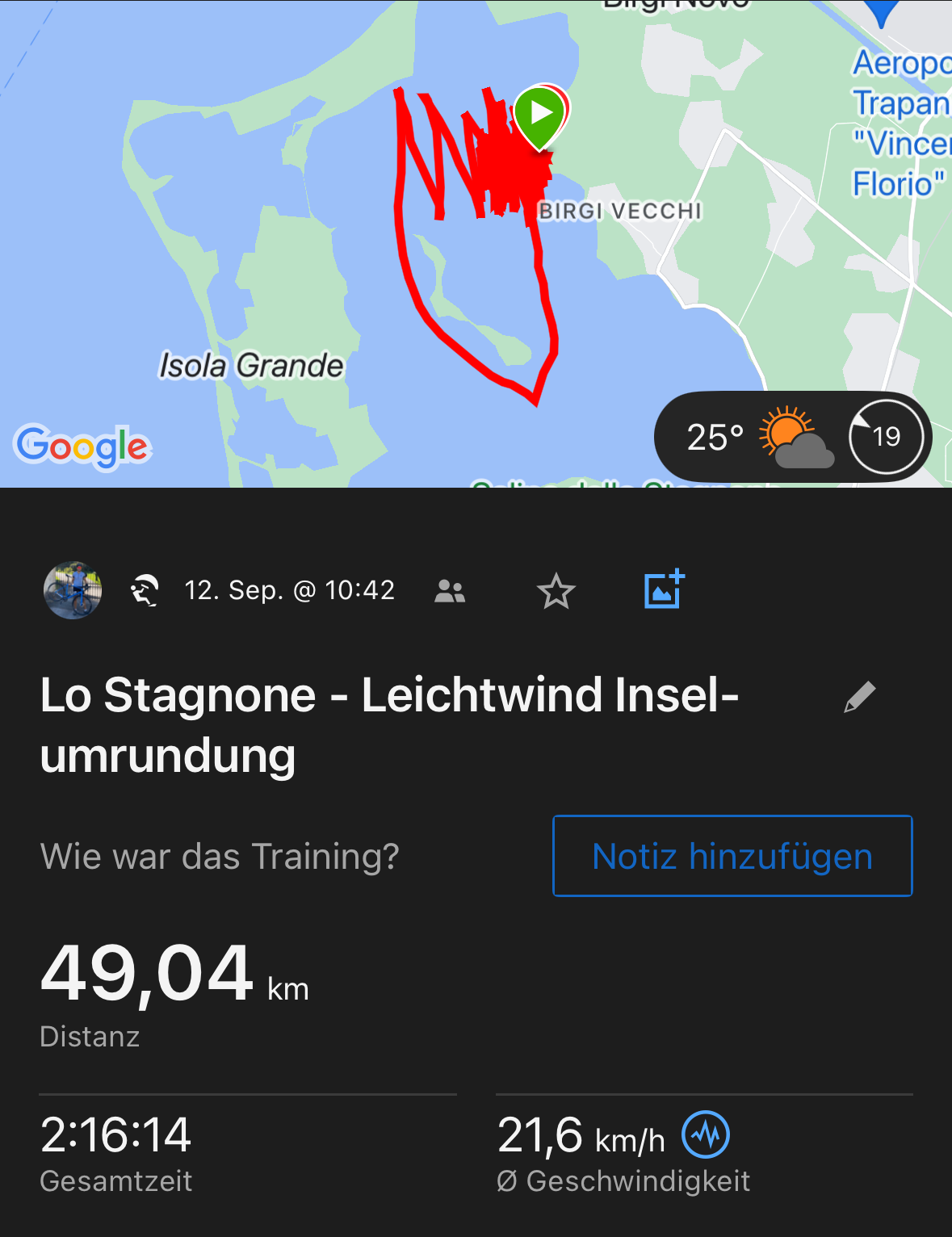This screenshot has width=952, height=1237.
Task: Mark the activity as favorite with the star
Action: pos(556,591)
